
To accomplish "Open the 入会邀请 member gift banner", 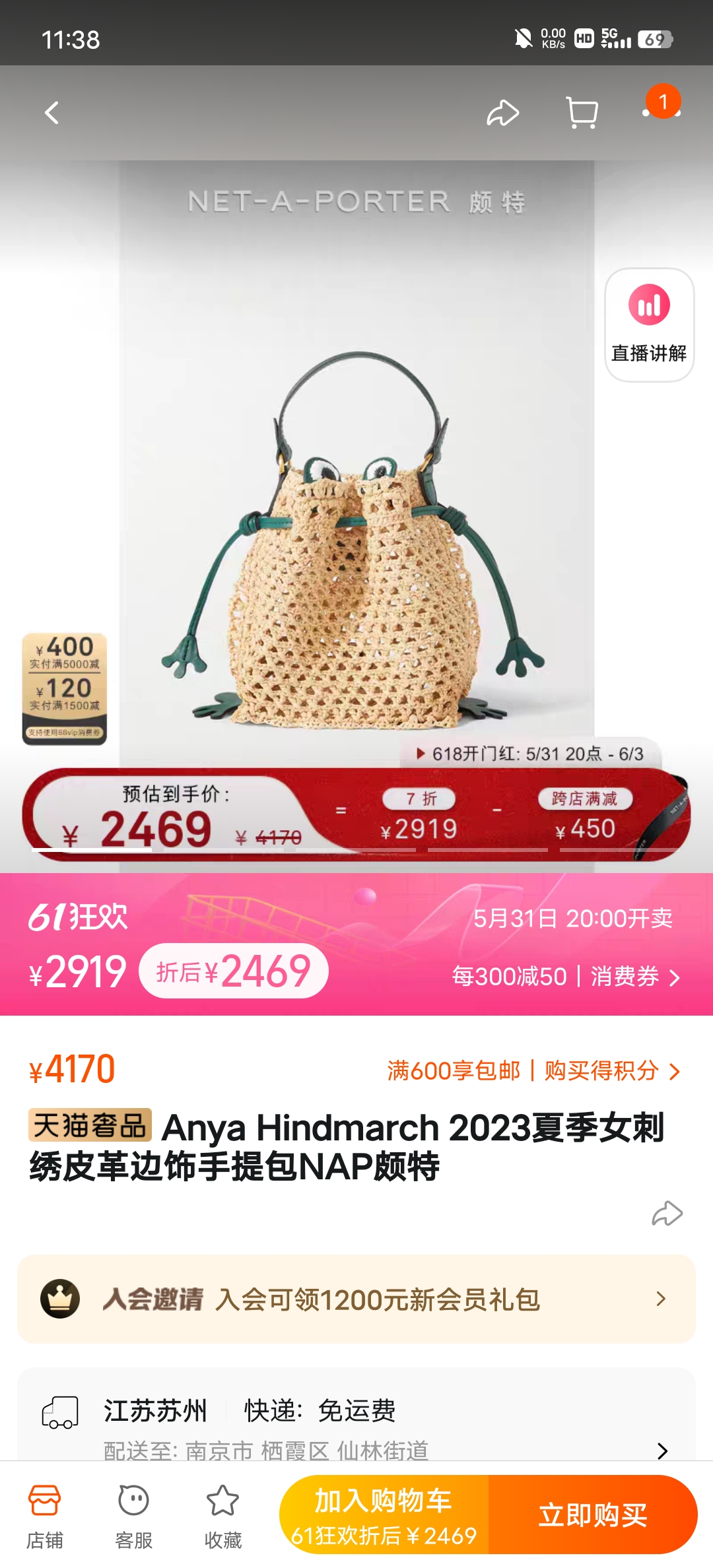I will tap(356, 1299).
